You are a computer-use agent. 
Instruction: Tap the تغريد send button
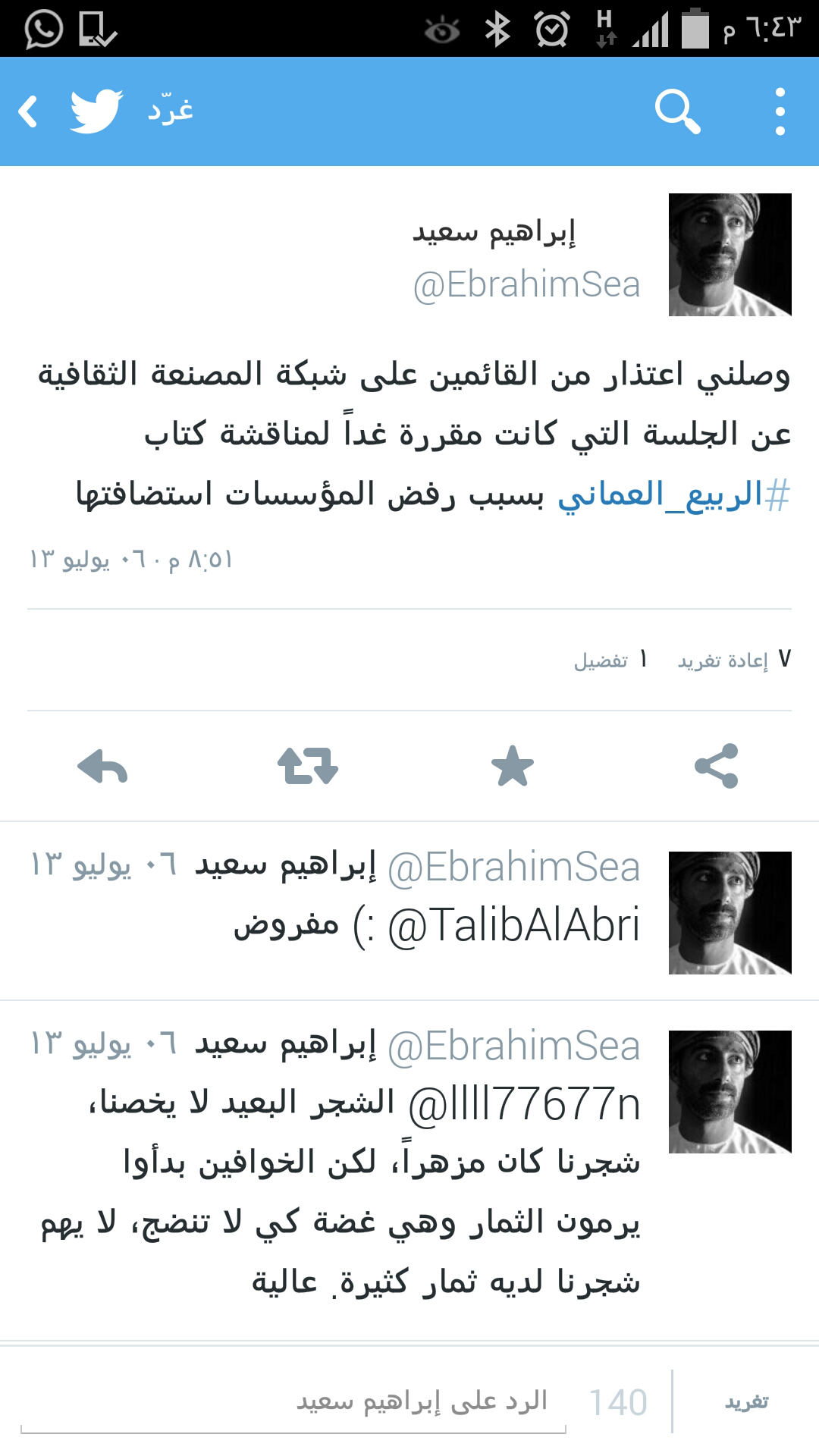pos(746,1401)
